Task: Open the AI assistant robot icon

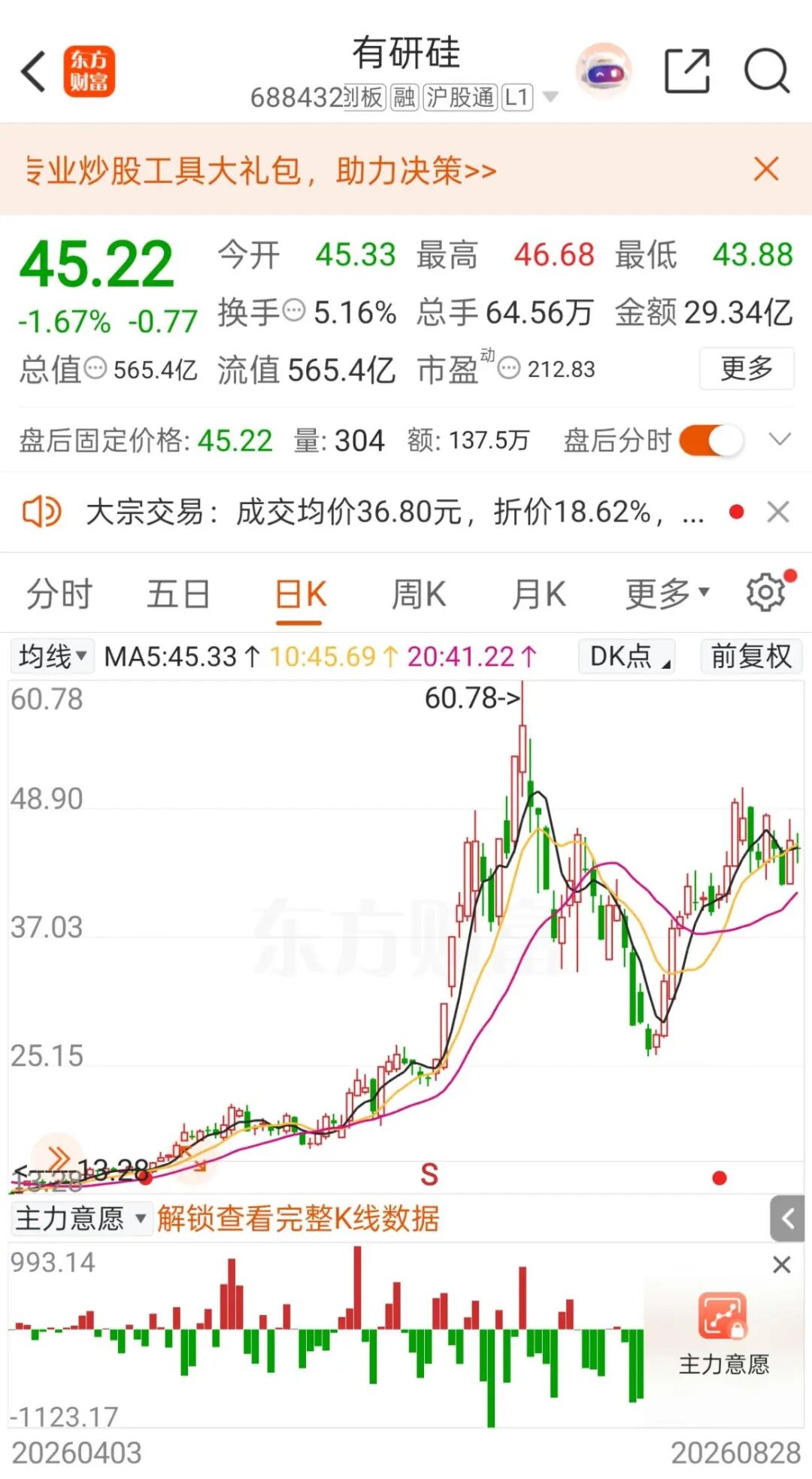Action: point(603,71)
